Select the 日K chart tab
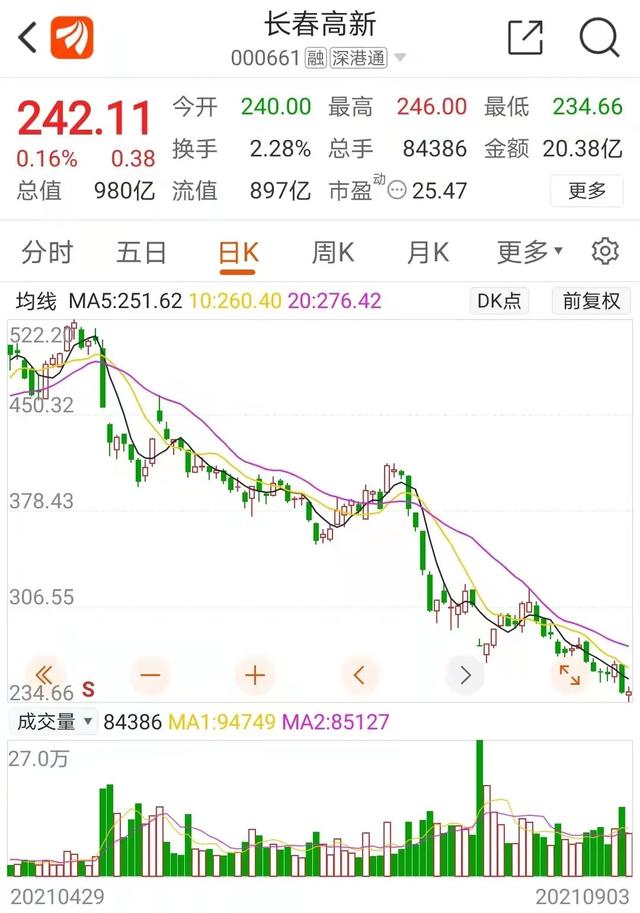The image size is (640, 913). click(238, 253)
